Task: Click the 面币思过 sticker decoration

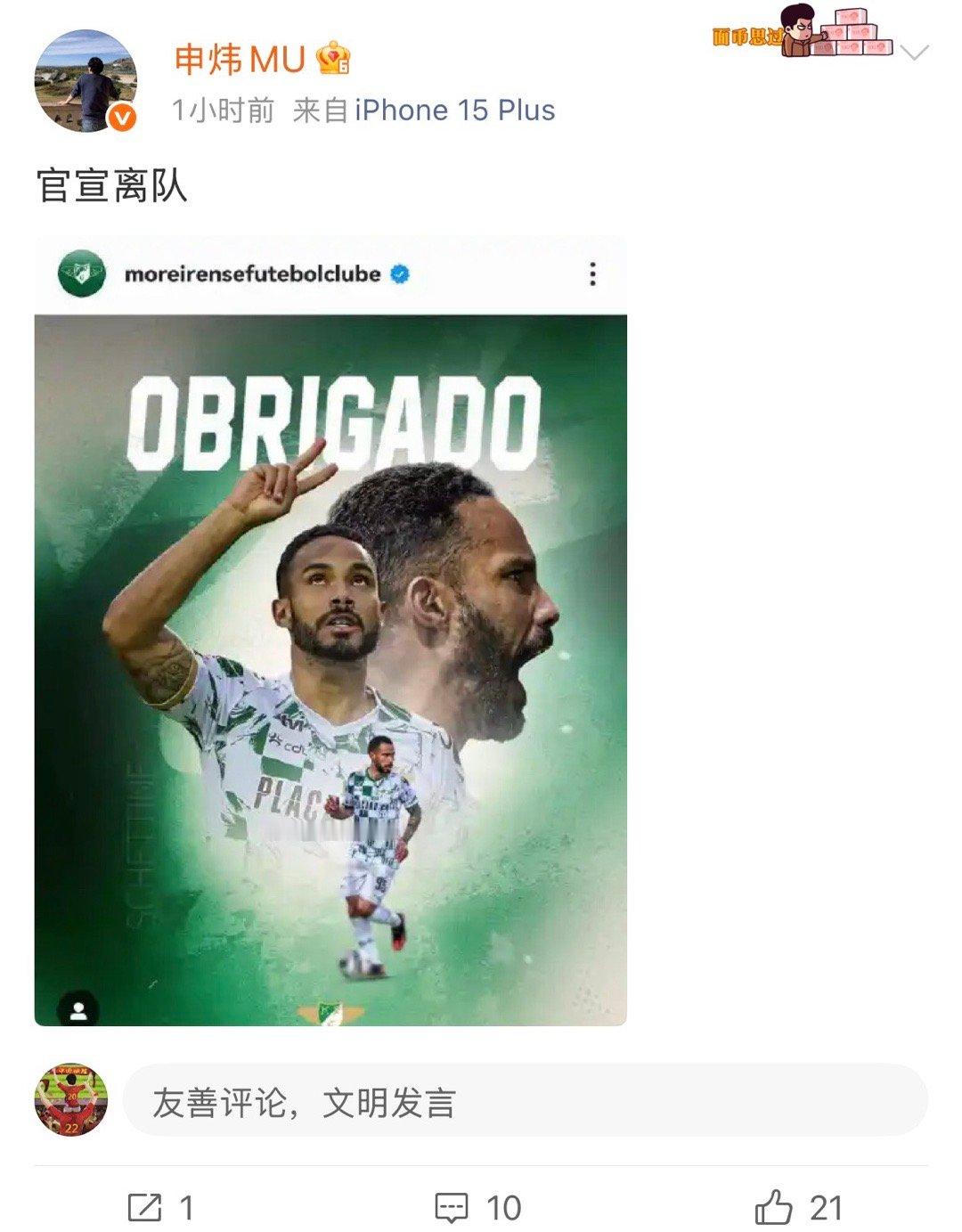Action: [x=802, y=31]
